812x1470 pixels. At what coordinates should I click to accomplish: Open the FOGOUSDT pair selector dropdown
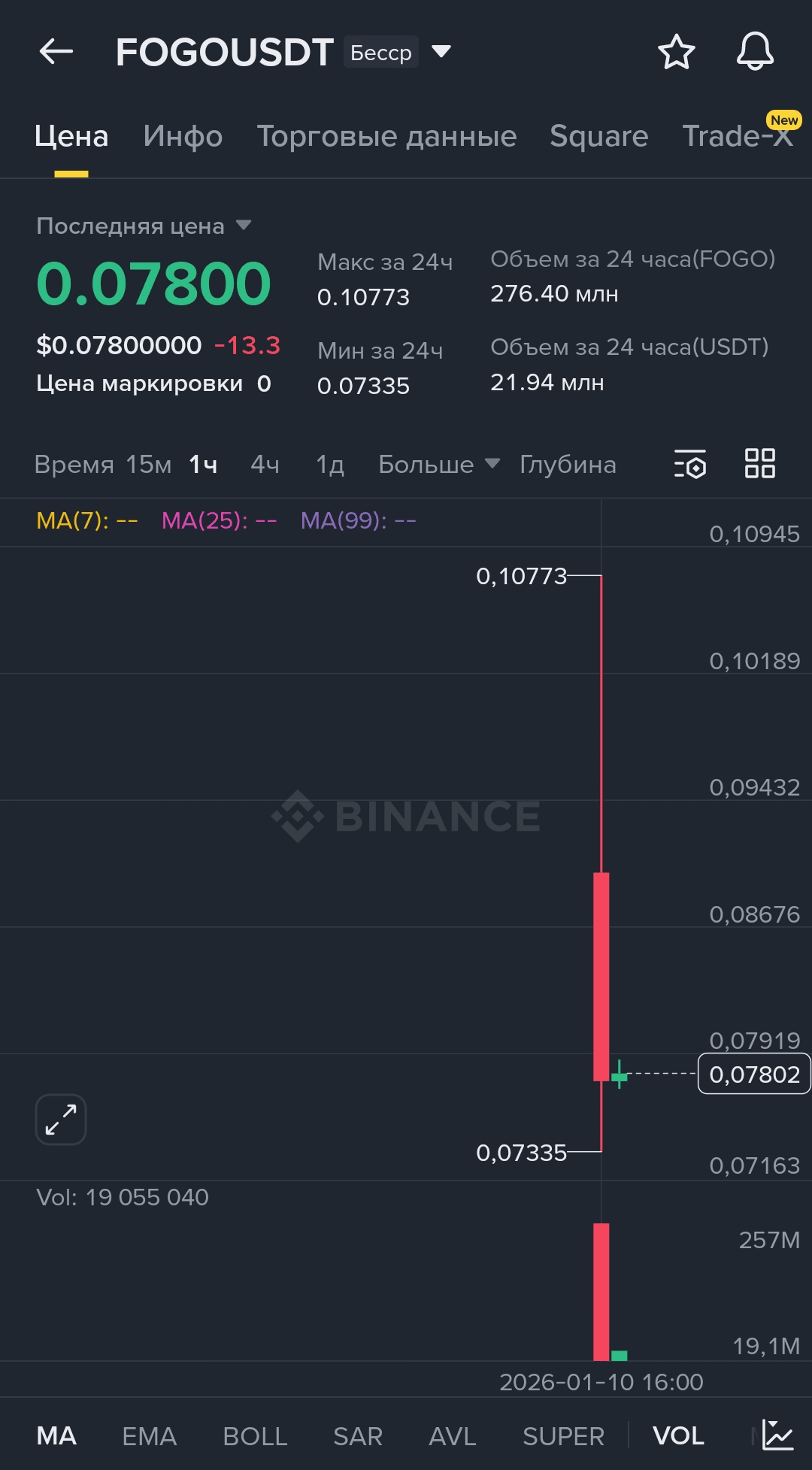[441, 51]
